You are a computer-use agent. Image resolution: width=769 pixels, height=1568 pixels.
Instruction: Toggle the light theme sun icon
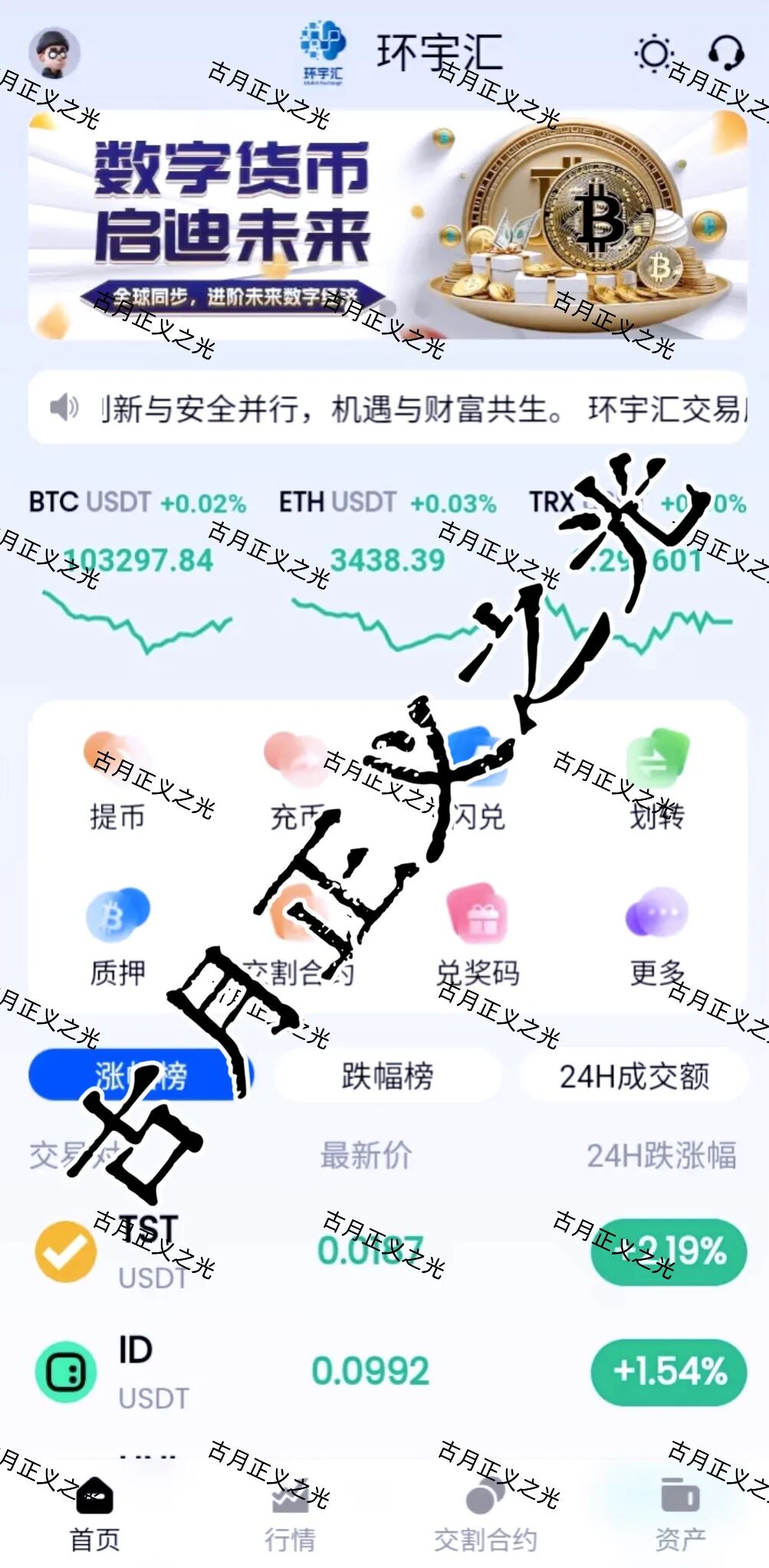point(653,54)
